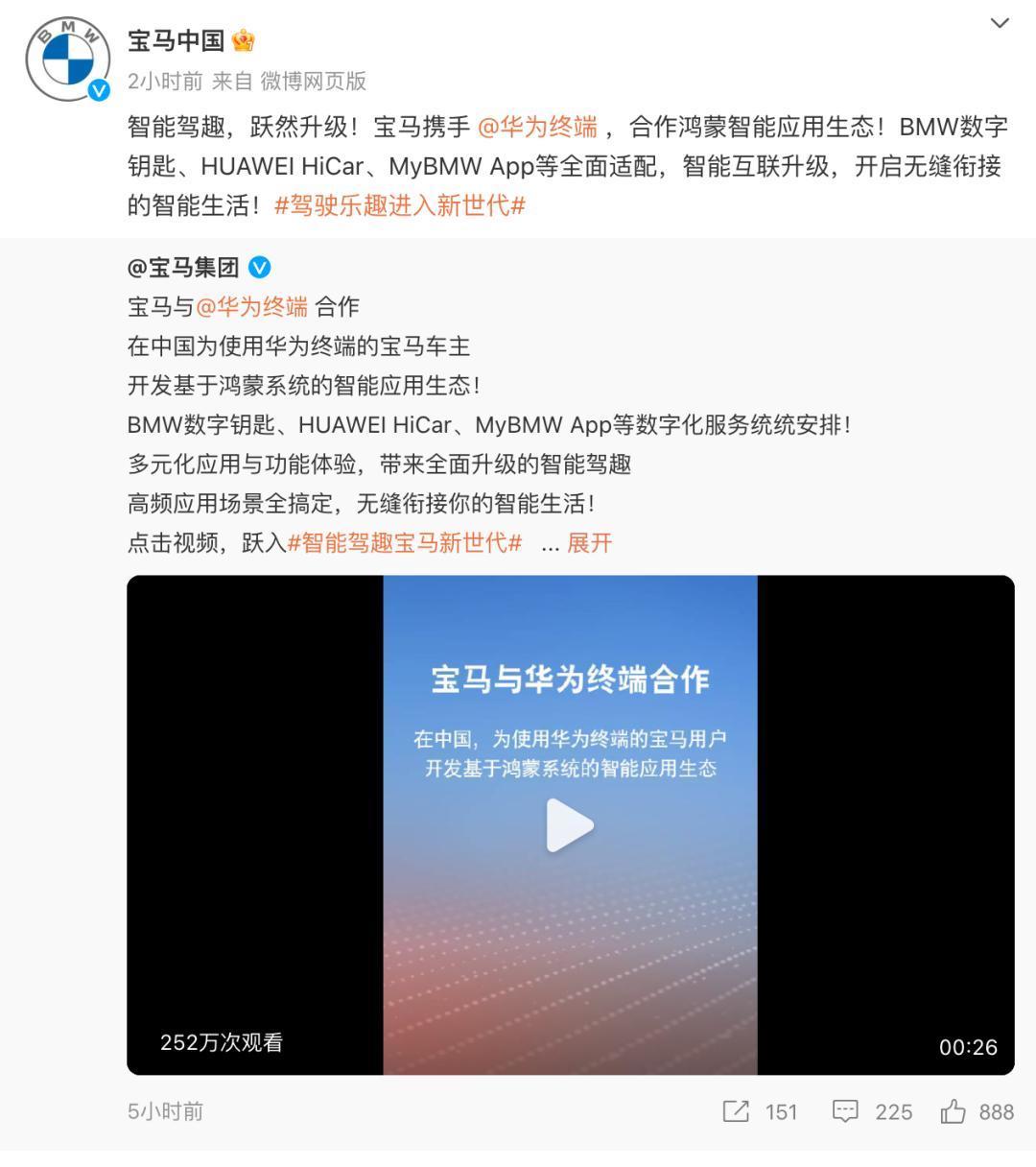1036x1167 pixels.
Task: Open @华为终端 mention in the reposted post
Action: pyautogui.click(x=251, y=307)
